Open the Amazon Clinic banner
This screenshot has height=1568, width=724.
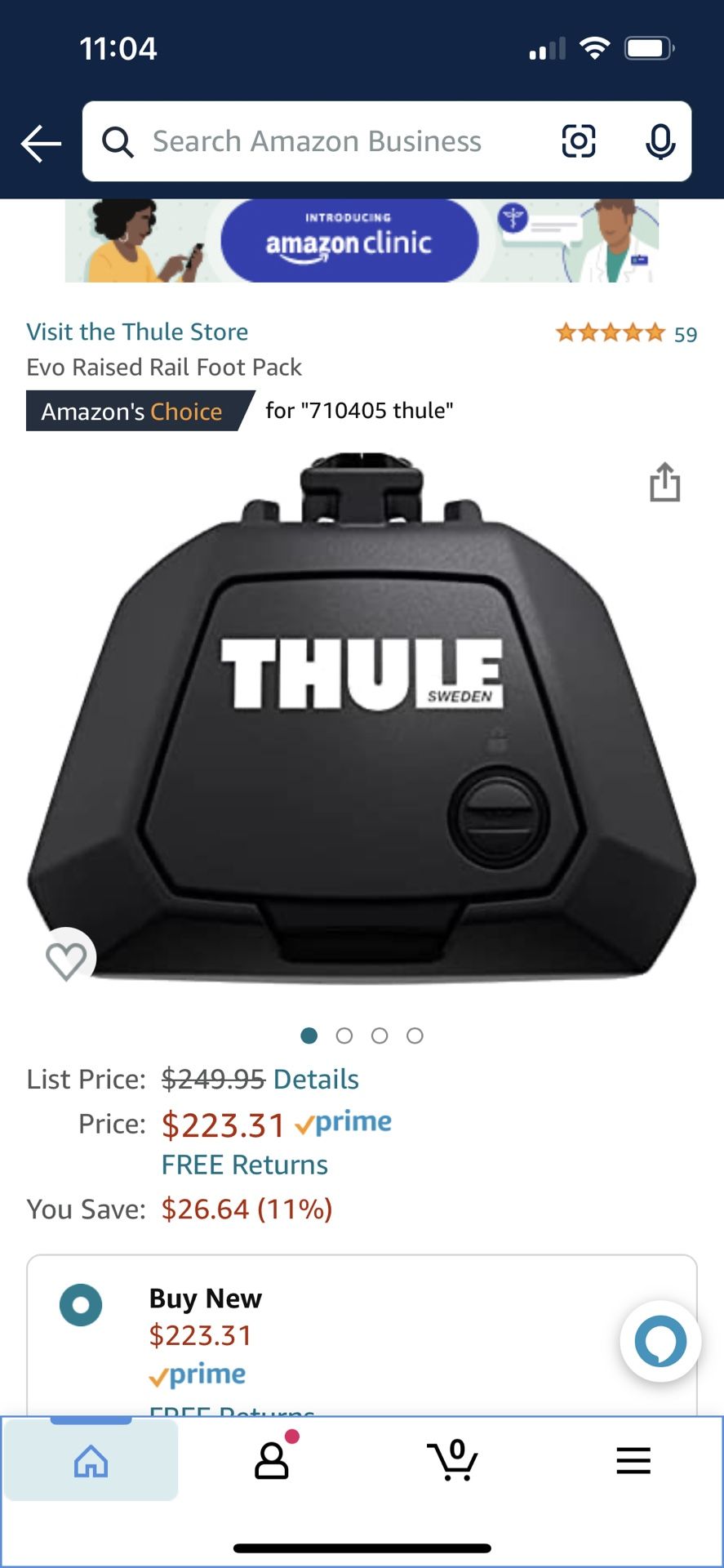click(362, 242)
